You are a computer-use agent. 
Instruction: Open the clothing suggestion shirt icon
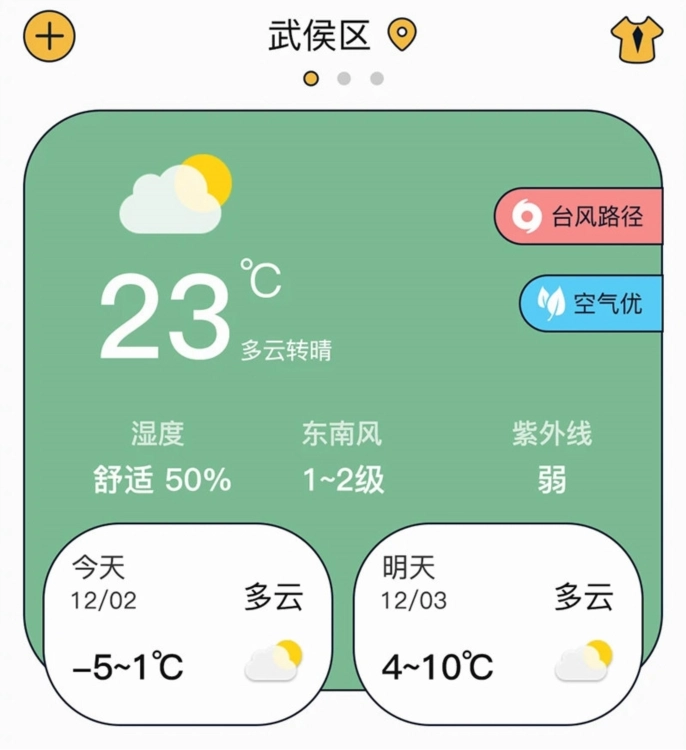tap(637, 38)
